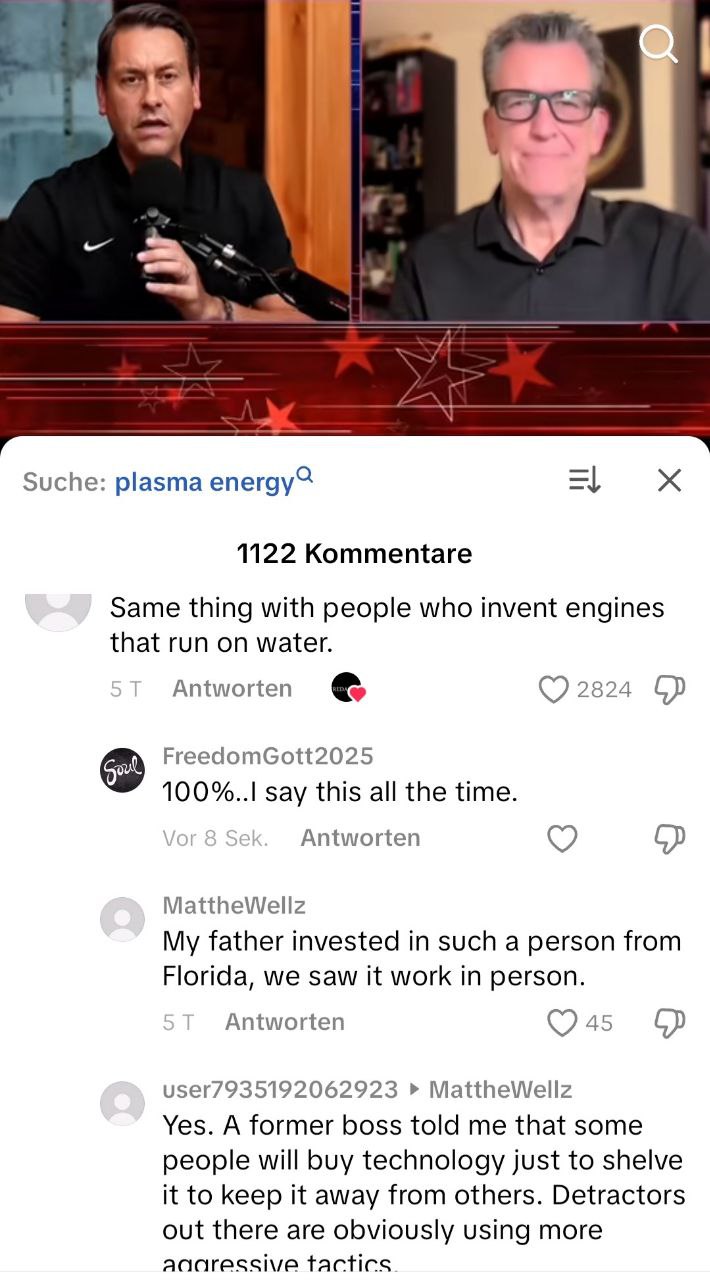Image resolution: width=710 pixels, height=1280 pixels.
Task: Open MattheWellz's profile avatar
Action: coord(123,919)
